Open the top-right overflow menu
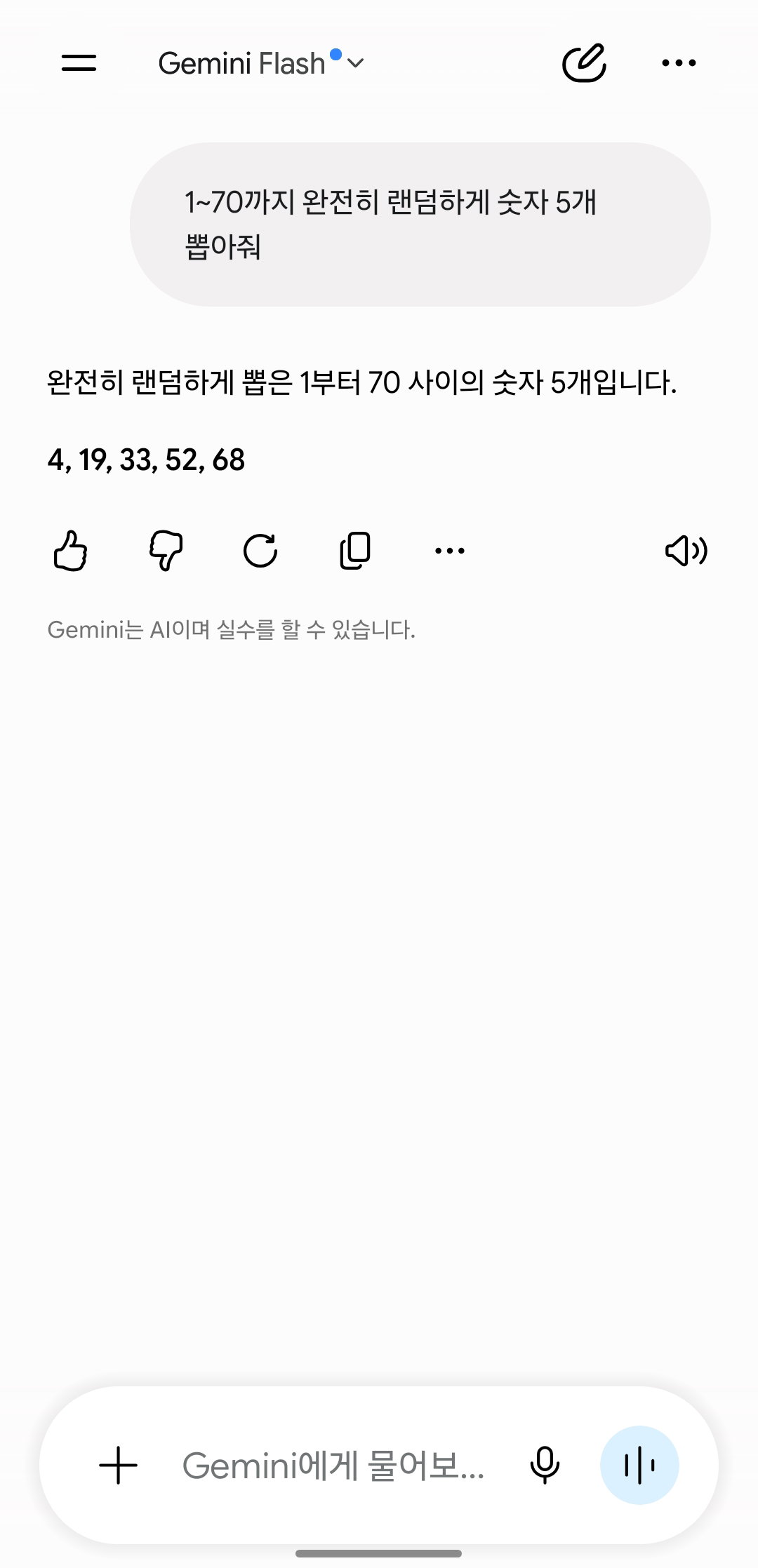This screenshot has width=758, height=1568. pyautogui.click(x=679, y=63)
